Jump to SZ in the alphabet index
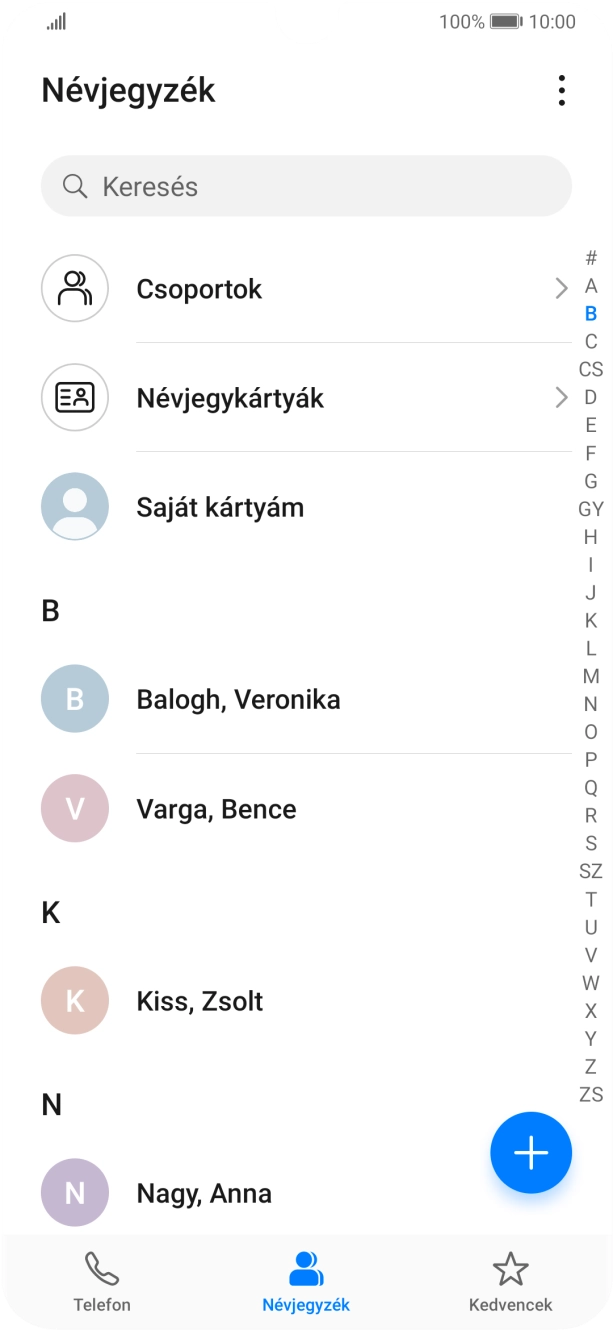This screenshot has width=613, height=1330. (x=591, y=871)
